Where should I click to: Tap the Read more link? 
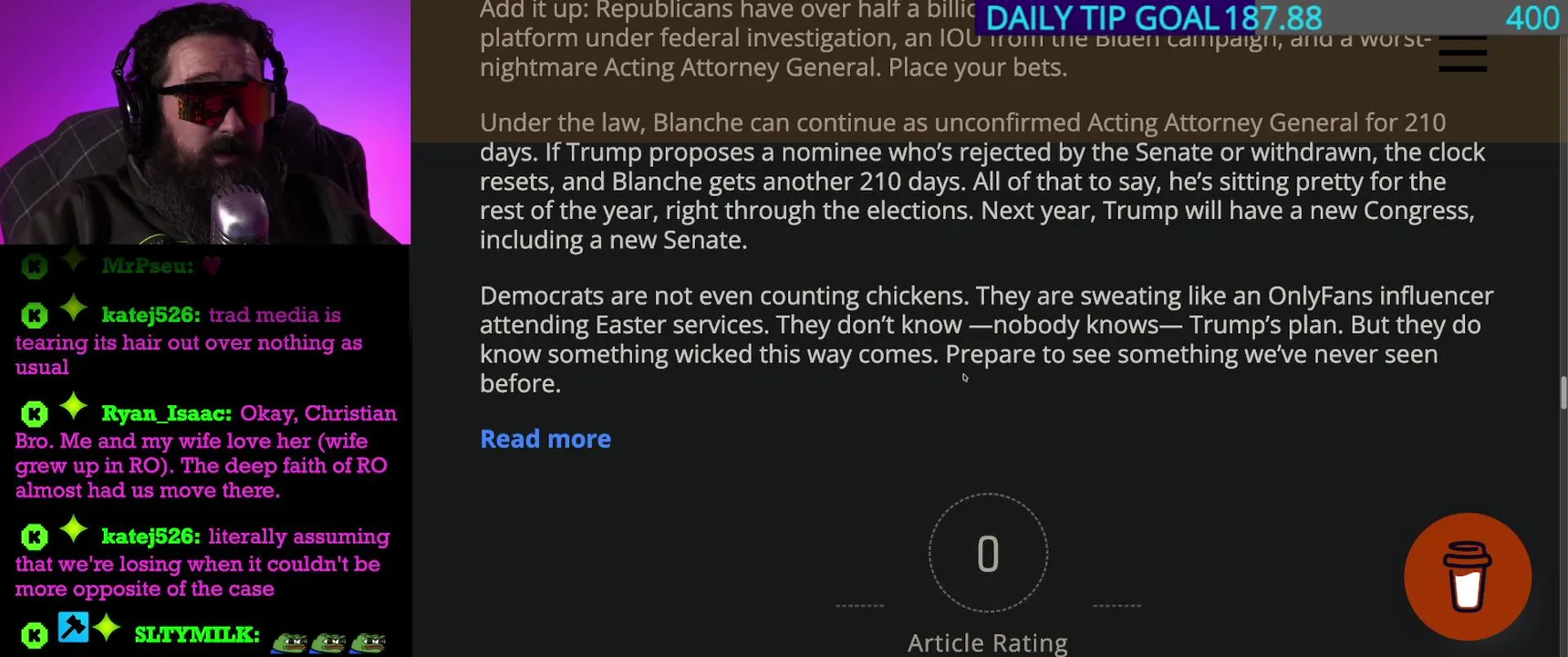click(x=545, y=439)
